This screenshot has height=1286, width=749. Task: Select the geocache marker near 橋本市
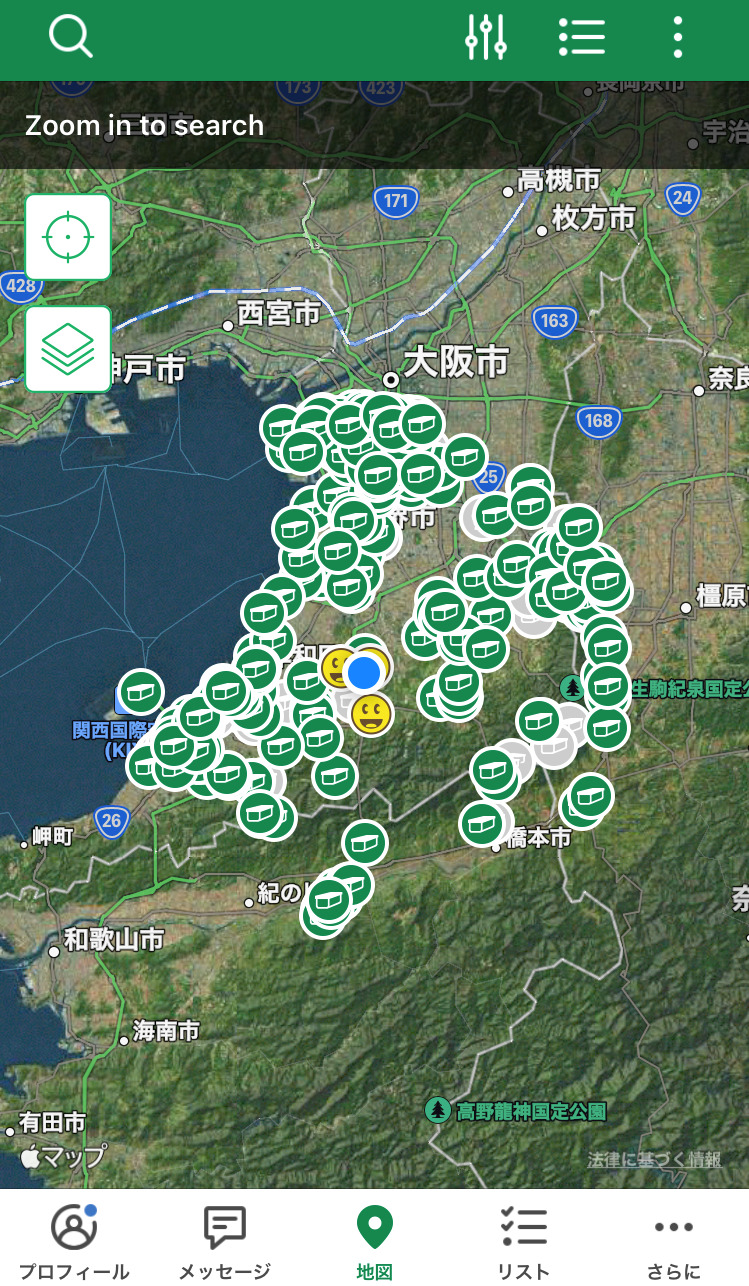[x=483, y=823]
